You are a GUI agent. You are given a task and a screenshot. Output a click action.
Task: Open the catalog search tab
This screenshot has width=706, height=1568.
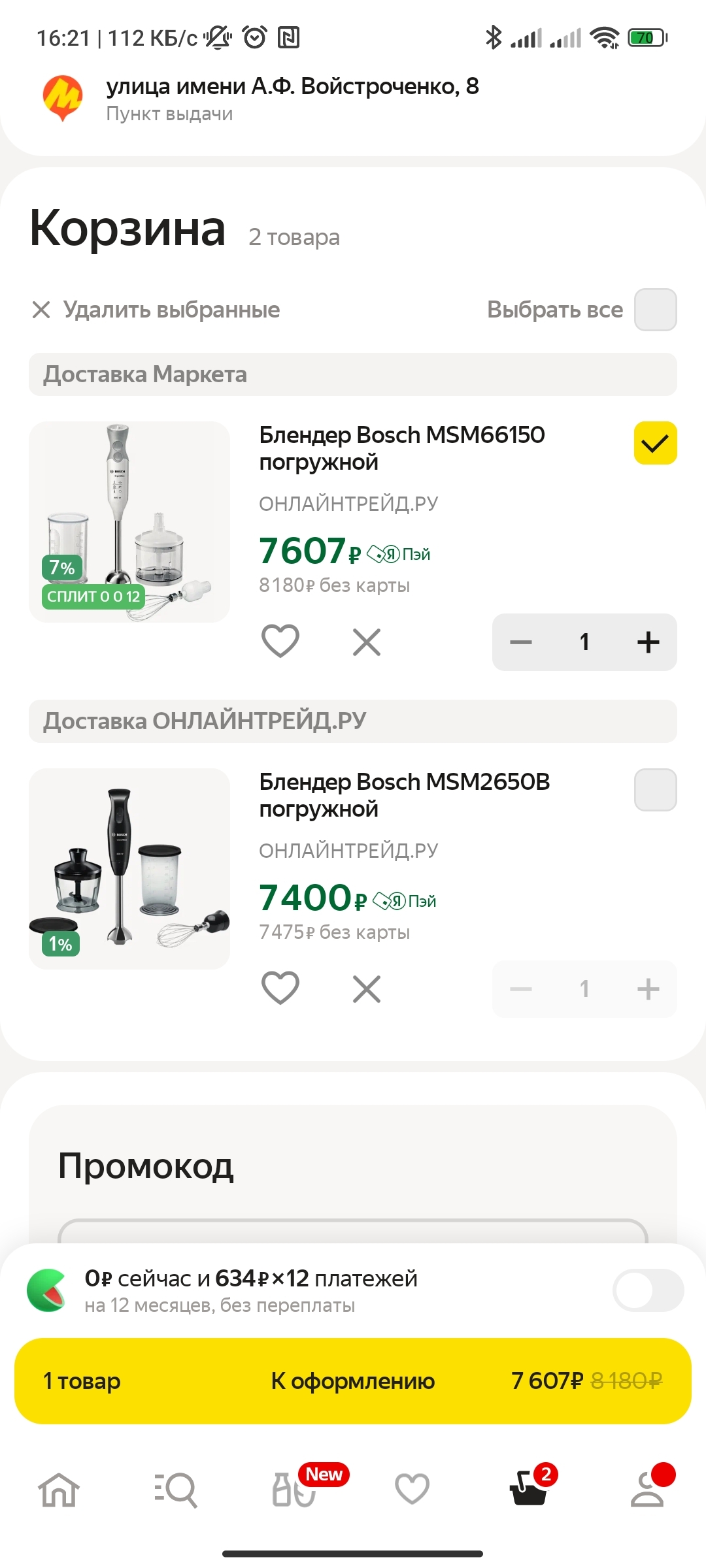(x=176, y=1490)
